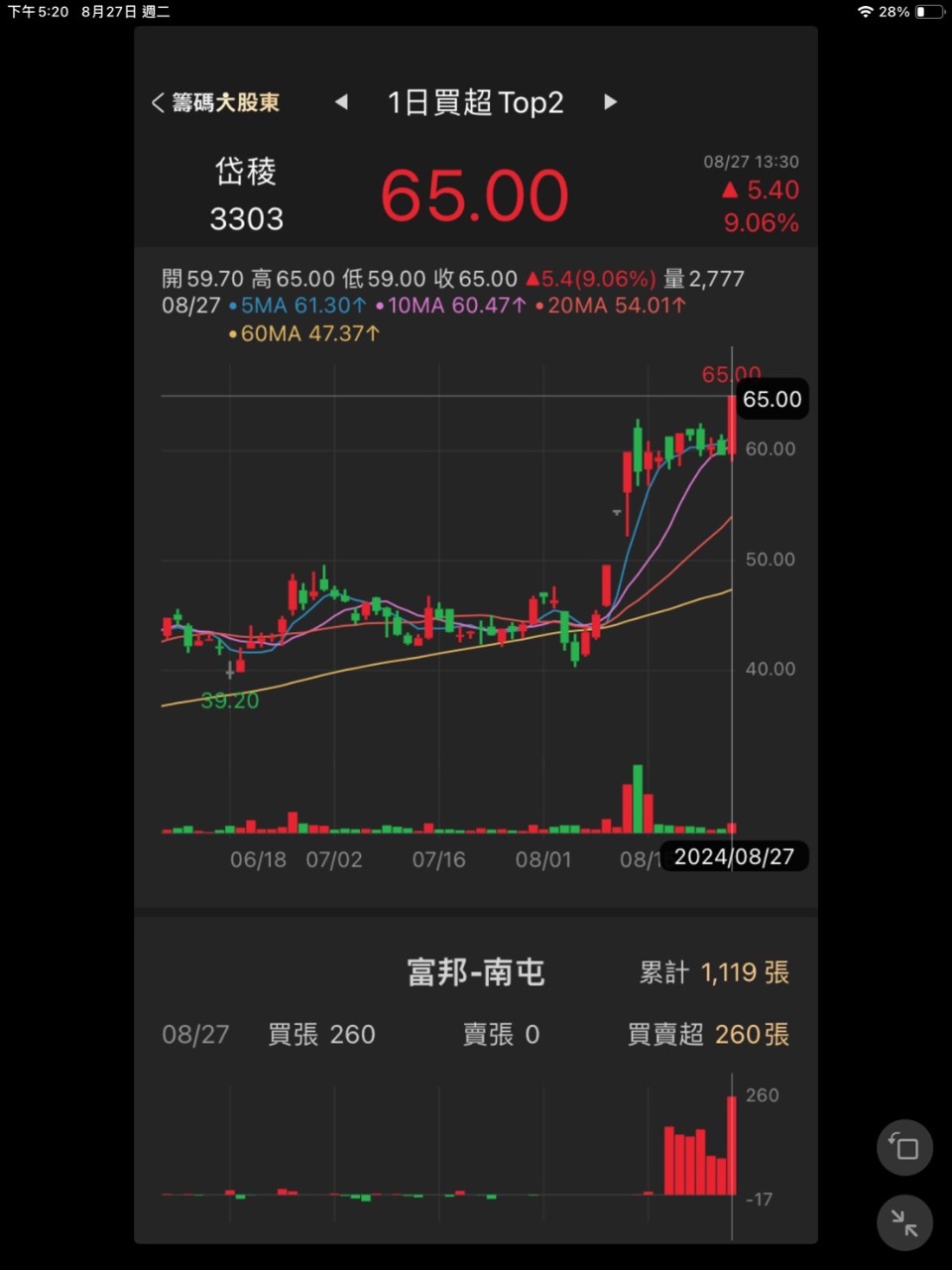Viewport: 952px width, 1270px height.
Task: Go to previous ranked stock with left arrow
Action: click(x=341, y=101)
